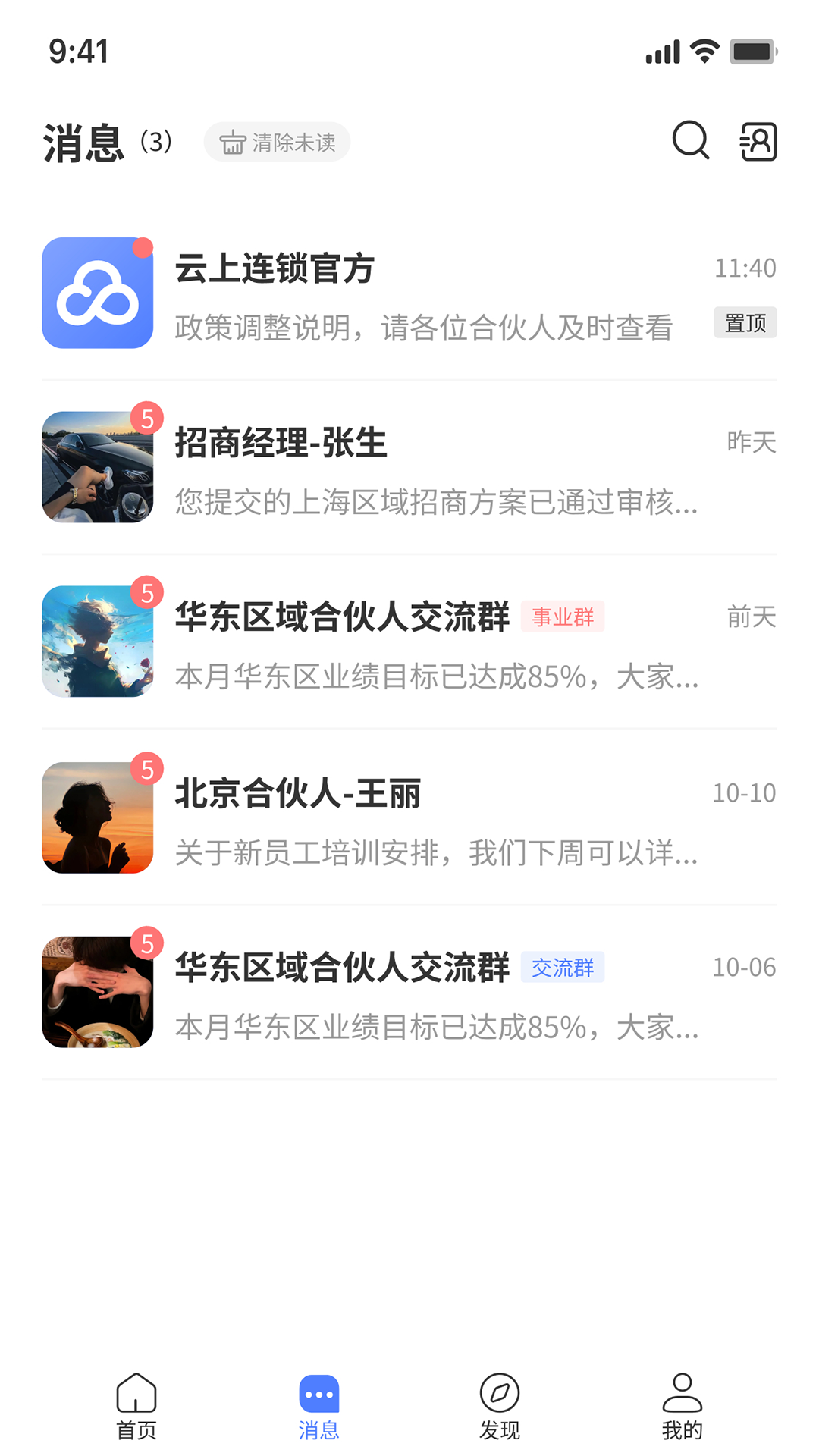Open the 交流群 tag
Viewport: 819px width, 1456px height.
[x=563, y=968]
